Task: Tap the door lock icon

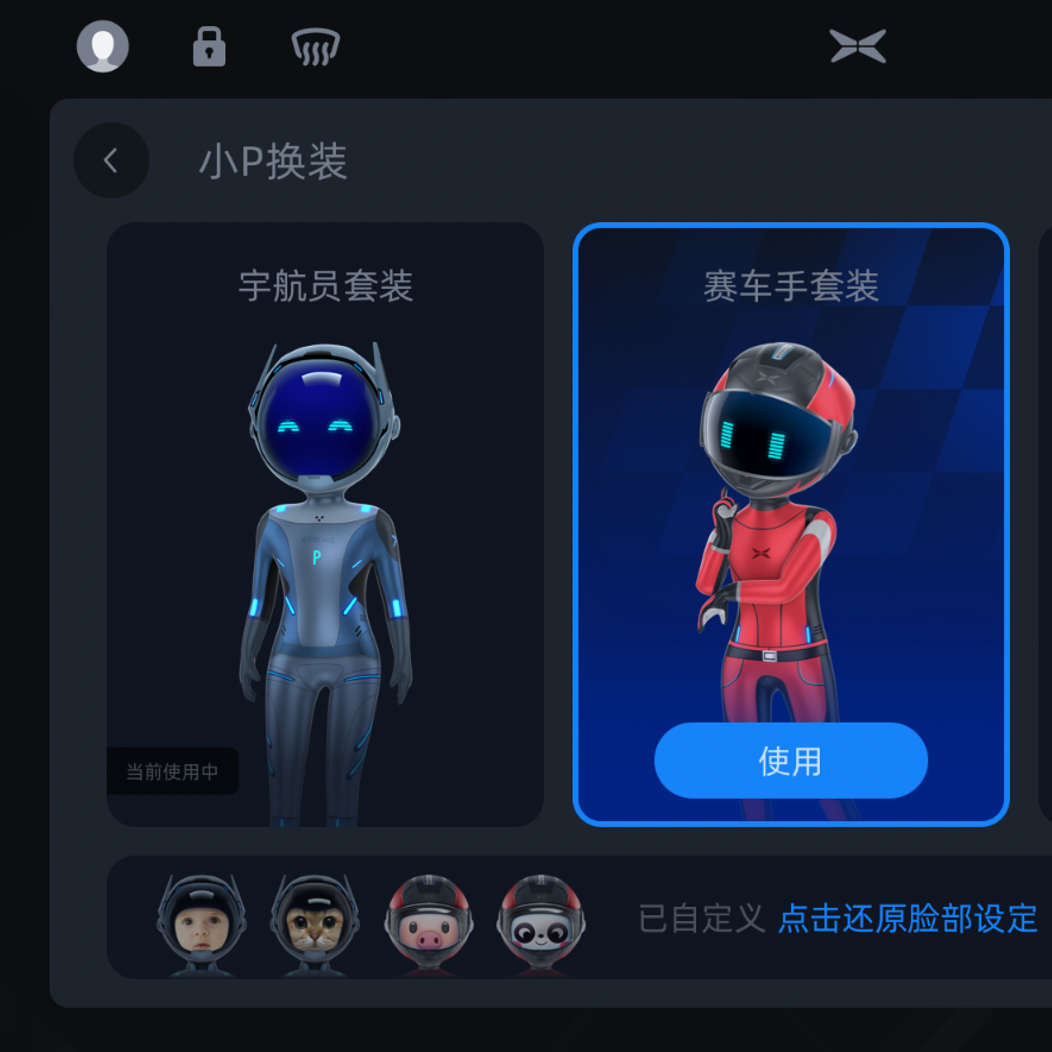Action: 208,47
